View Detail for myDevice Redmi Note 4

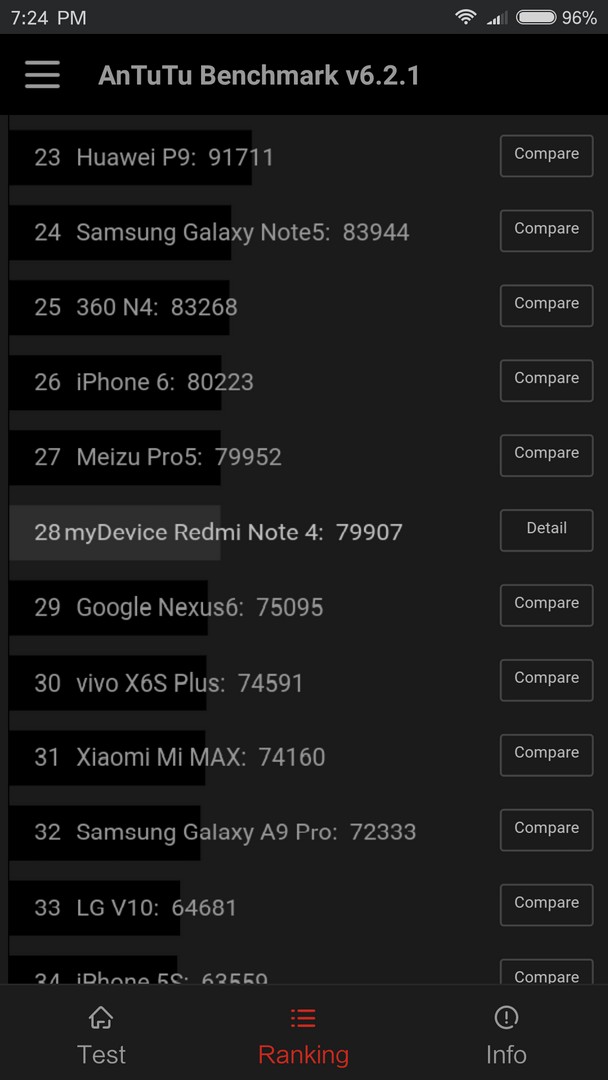[546, 530]
